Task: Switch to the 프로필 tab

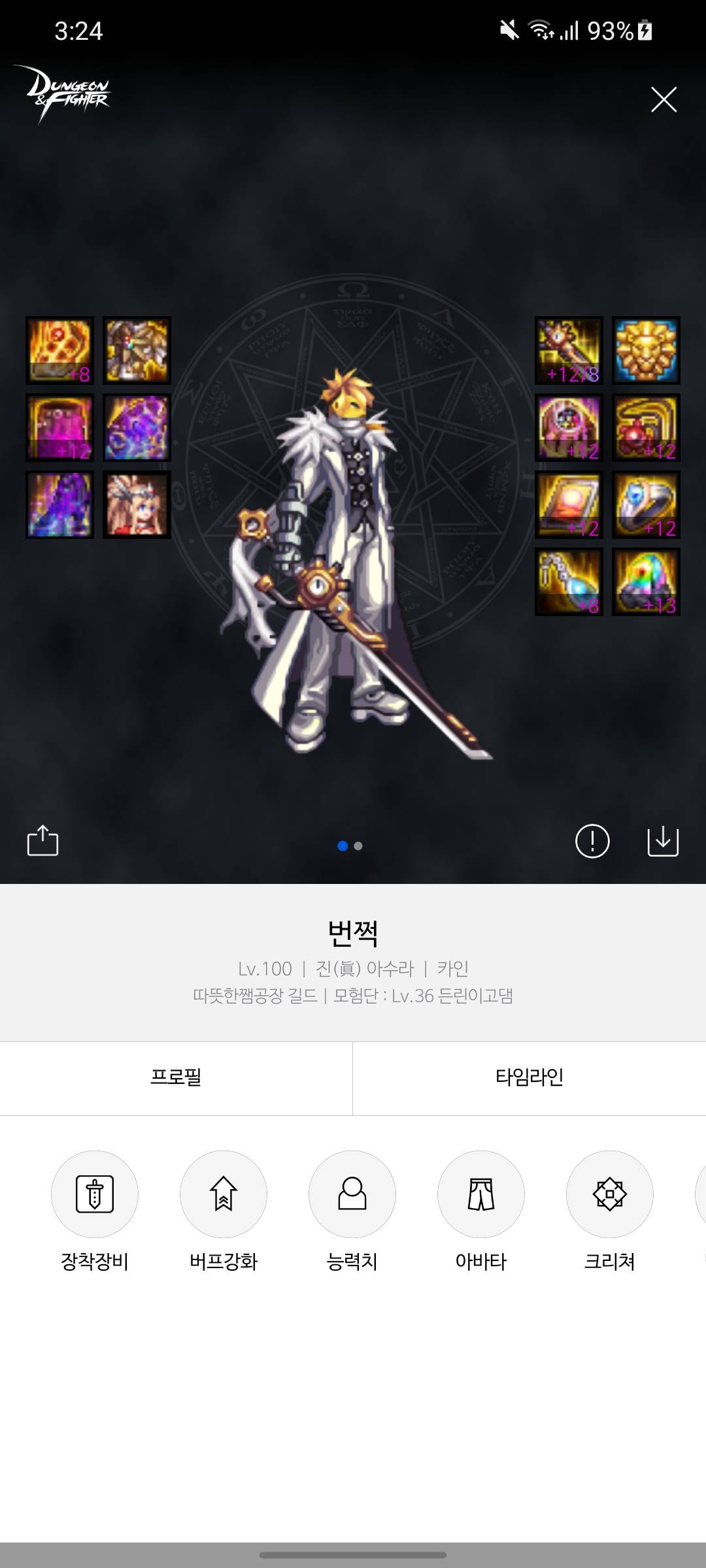Action: (176, 1077)
